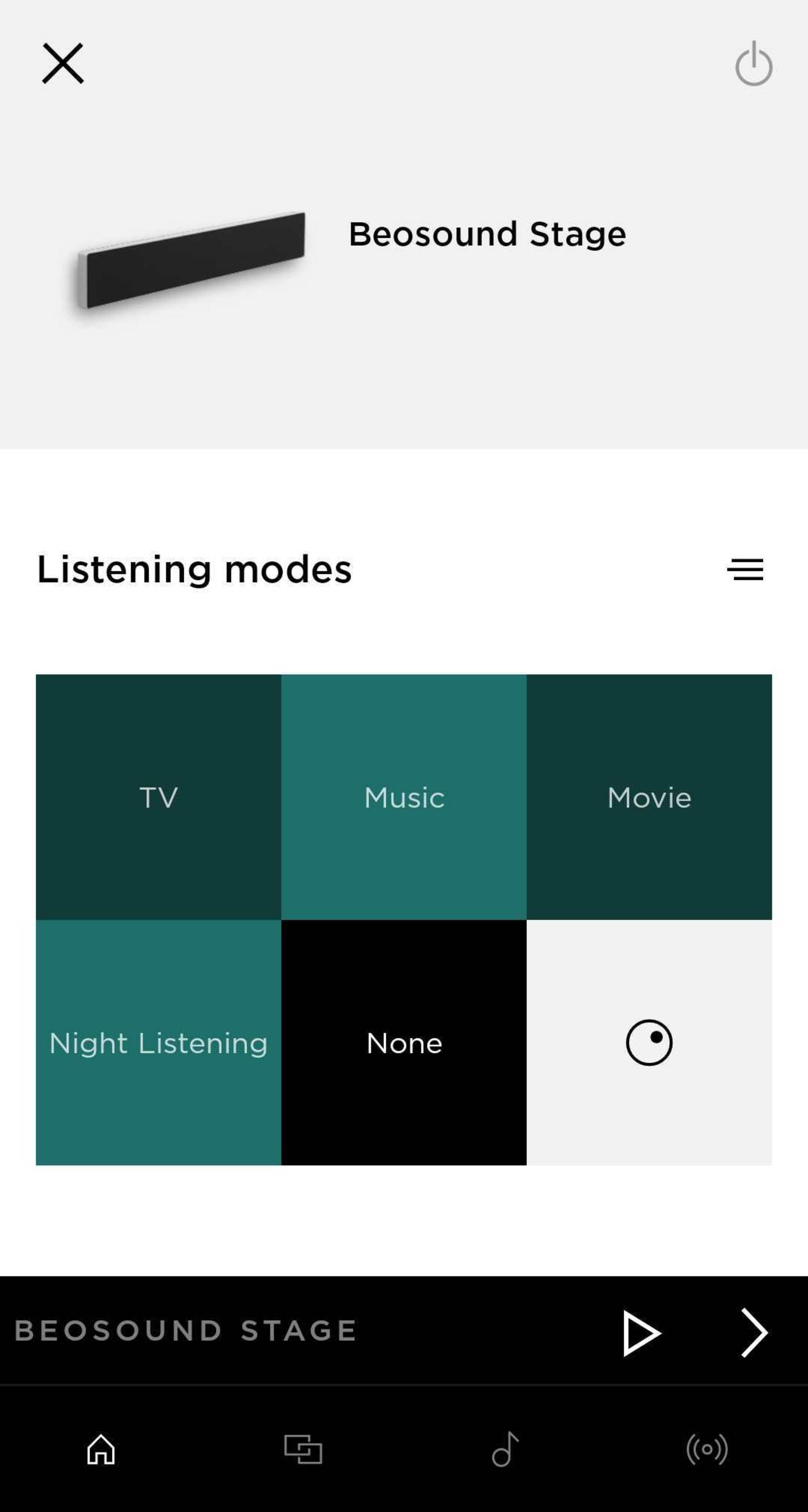Close the Beosound Stage screen
This screenshot has width=808, height=1512.
pos(63,63)
